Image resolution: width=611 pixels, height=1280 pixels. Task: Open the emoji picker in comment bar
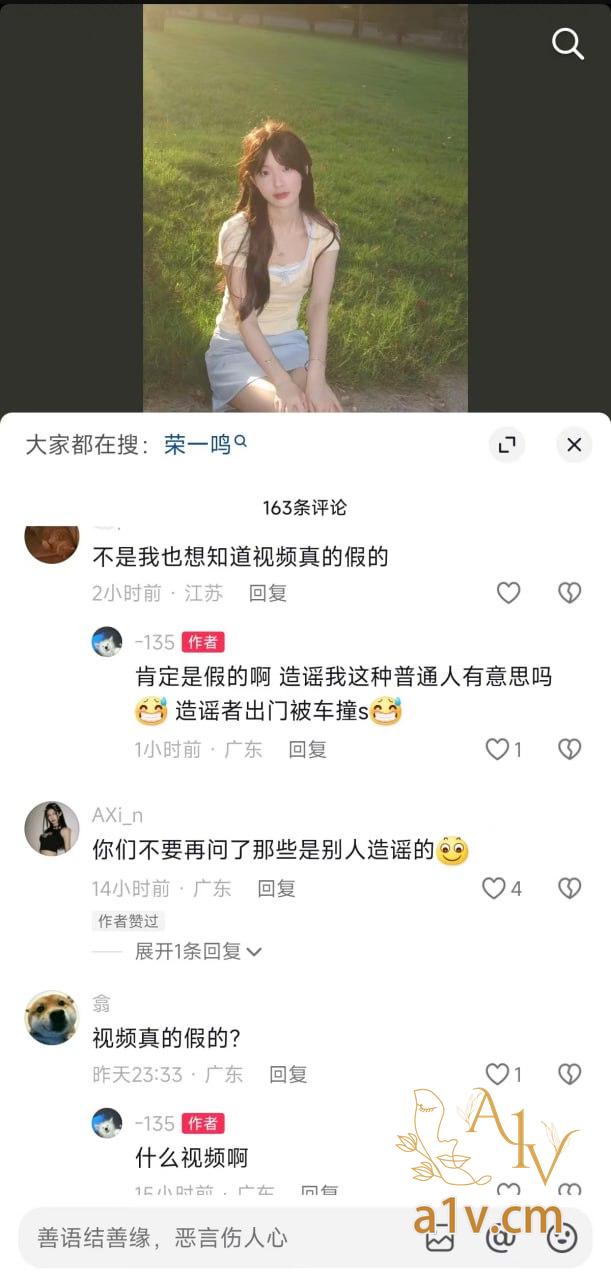pos(562,1238)
